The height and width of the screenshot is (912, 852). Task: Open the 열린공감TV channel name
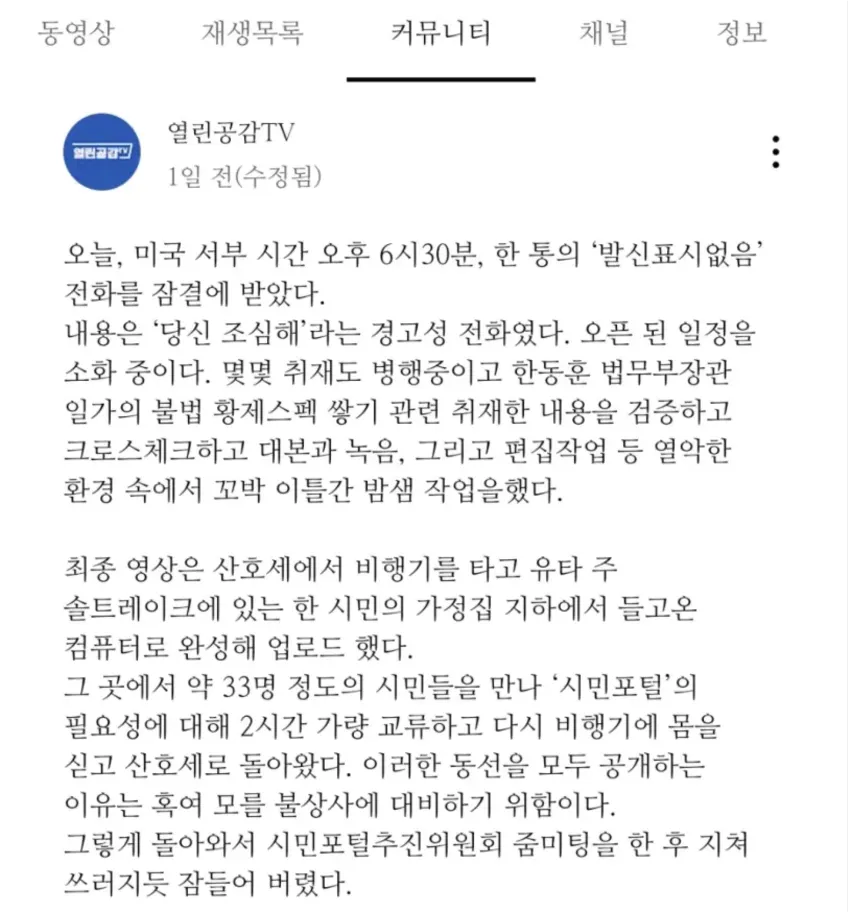coord(231,132)
